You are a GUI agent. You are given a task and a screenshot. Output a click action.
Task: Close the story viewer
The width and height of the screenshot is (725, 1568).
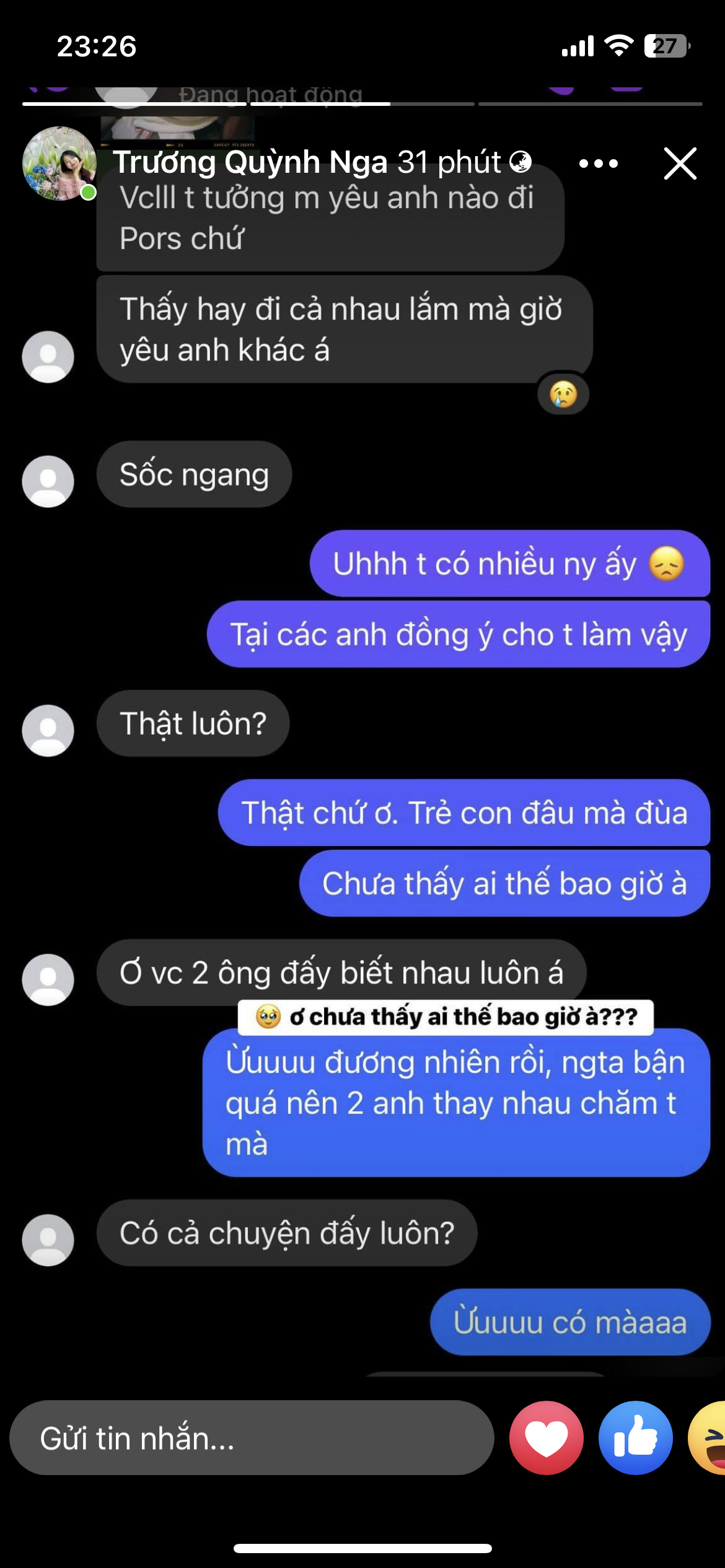coord(680,163)
